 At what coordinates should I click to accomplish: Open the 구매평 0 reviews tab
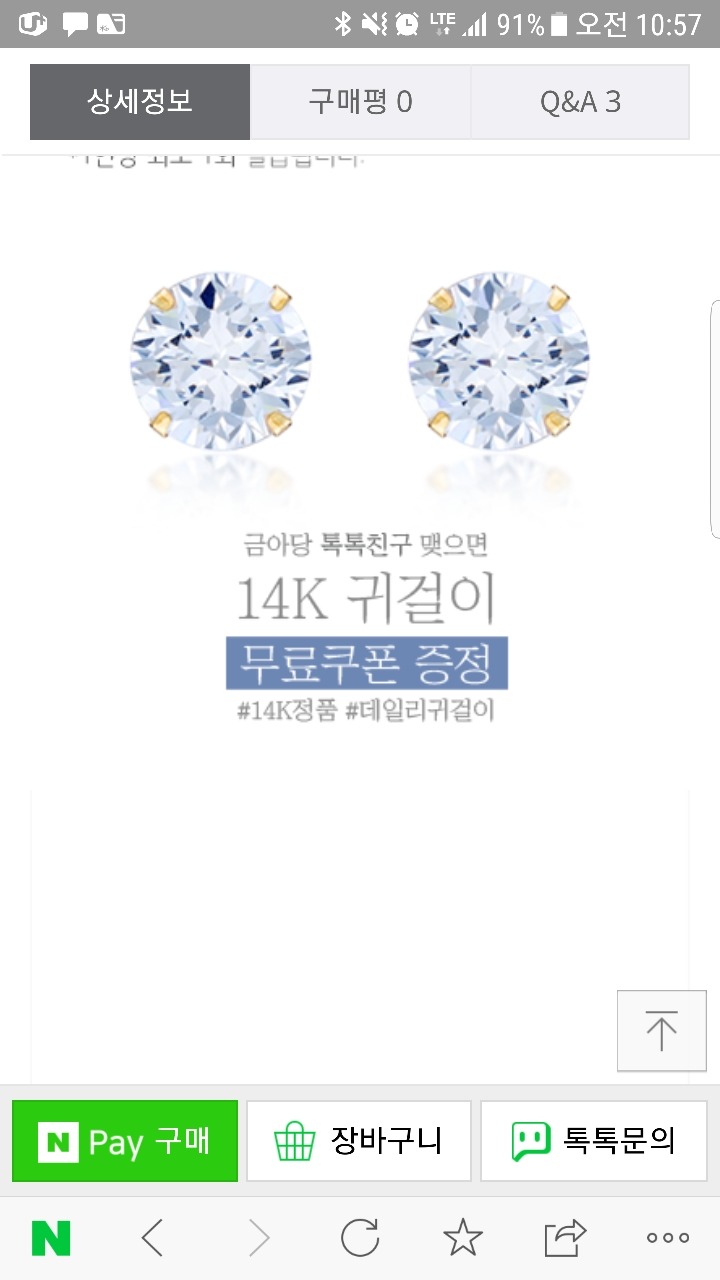coord(360,102)
